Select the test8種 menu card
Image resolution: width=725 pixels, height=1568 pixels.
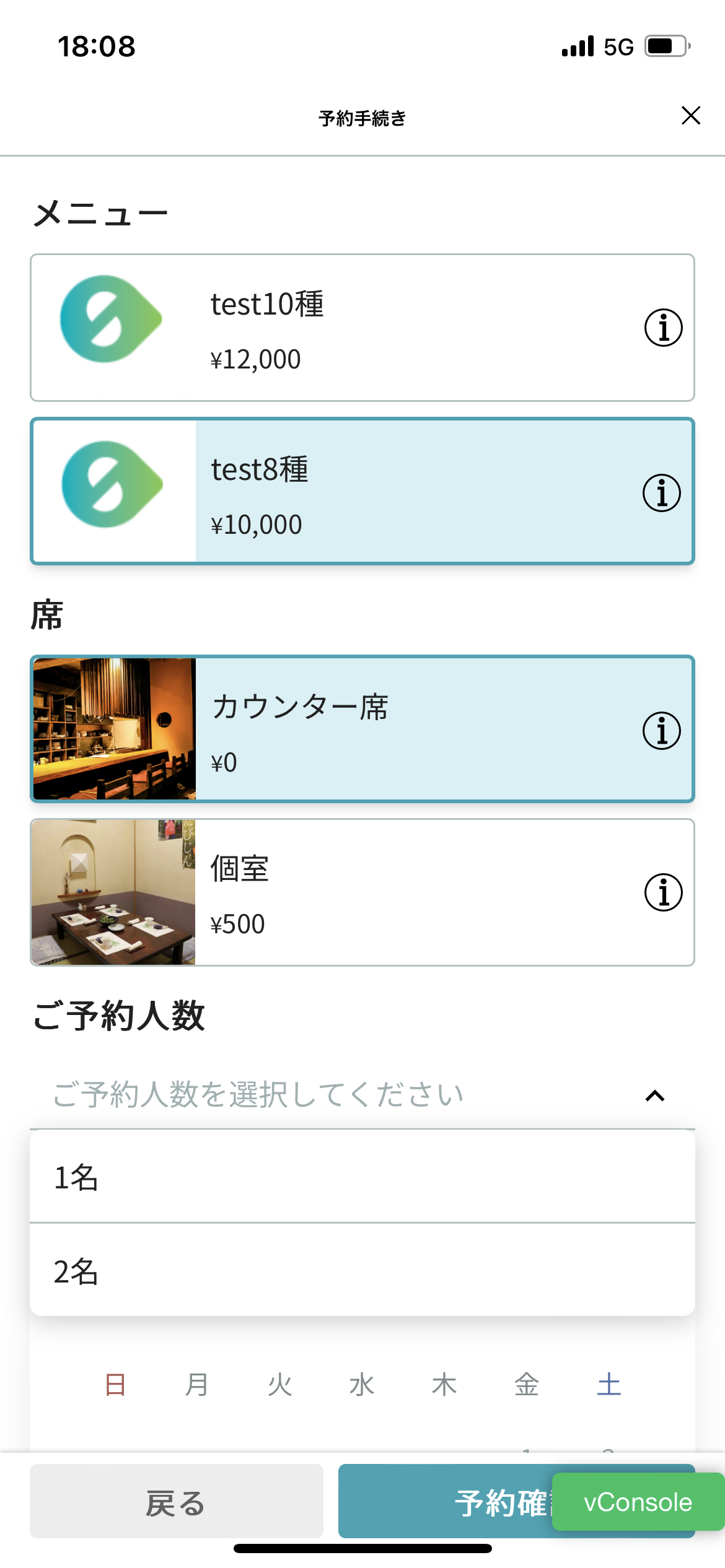tap(362, 492)
